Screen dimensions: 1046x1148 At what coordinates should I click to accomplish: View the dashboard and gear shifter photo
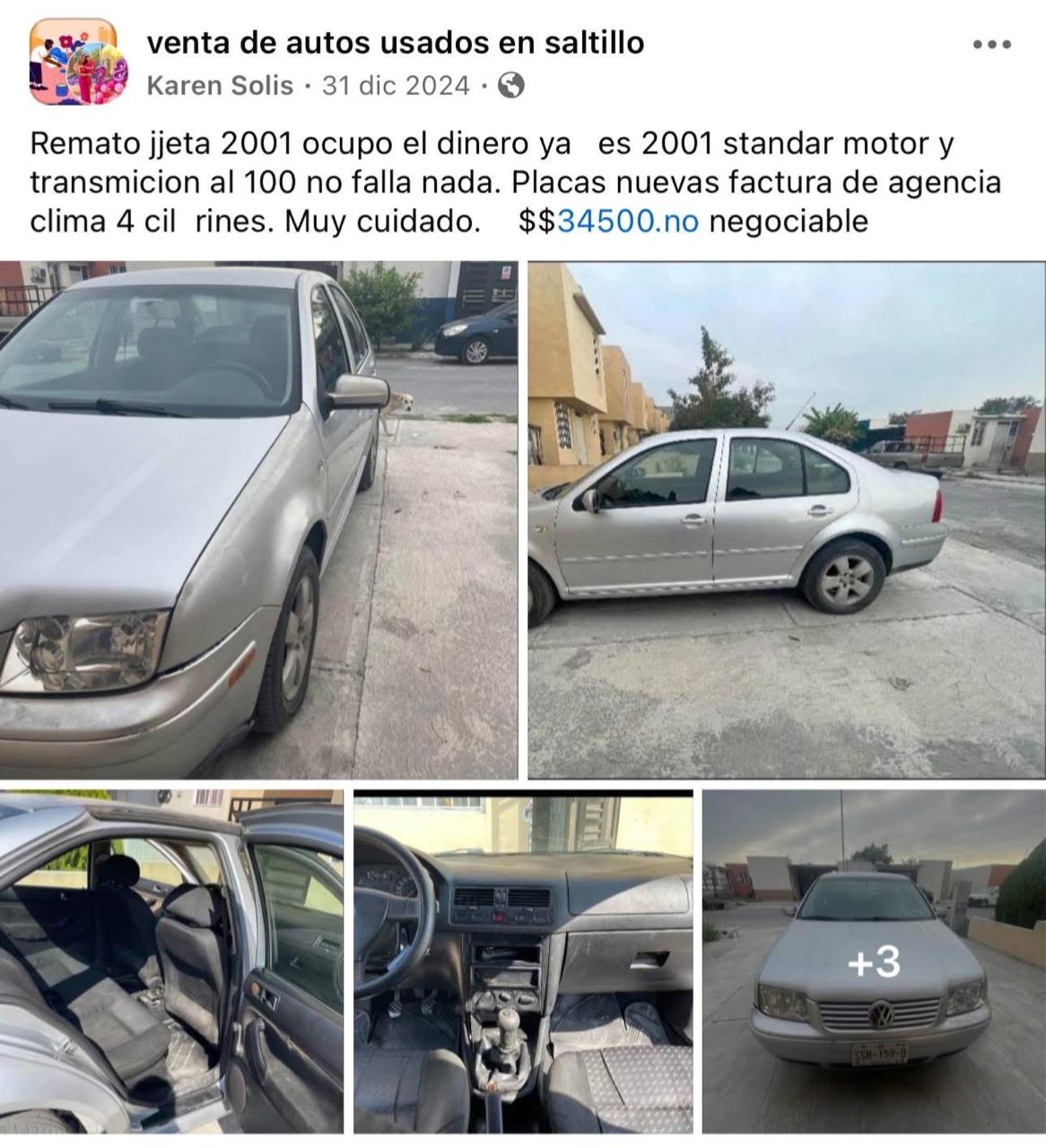(523, 961)
